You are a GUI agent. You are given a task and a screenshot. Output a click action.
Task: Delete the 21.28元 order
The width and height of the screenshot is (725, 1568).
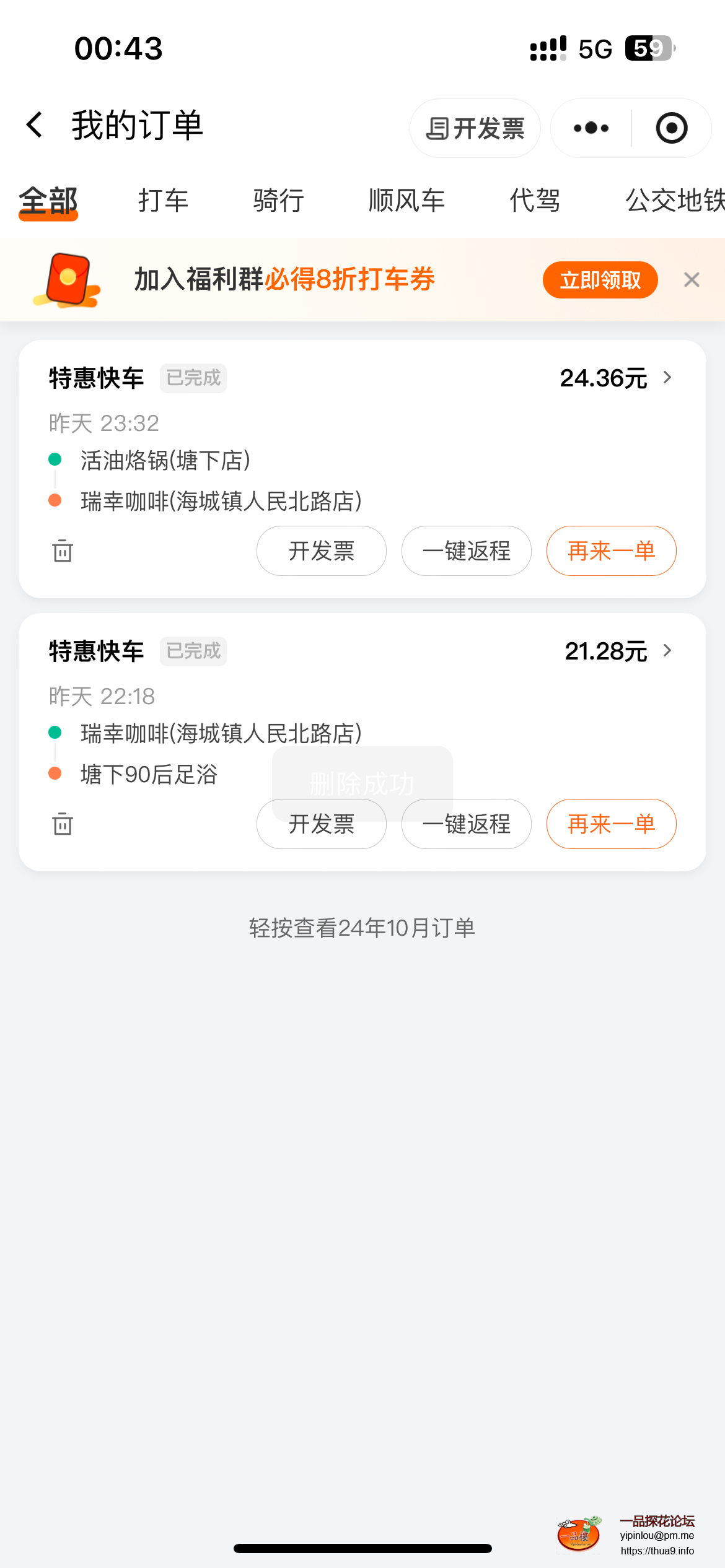point(63,824)
